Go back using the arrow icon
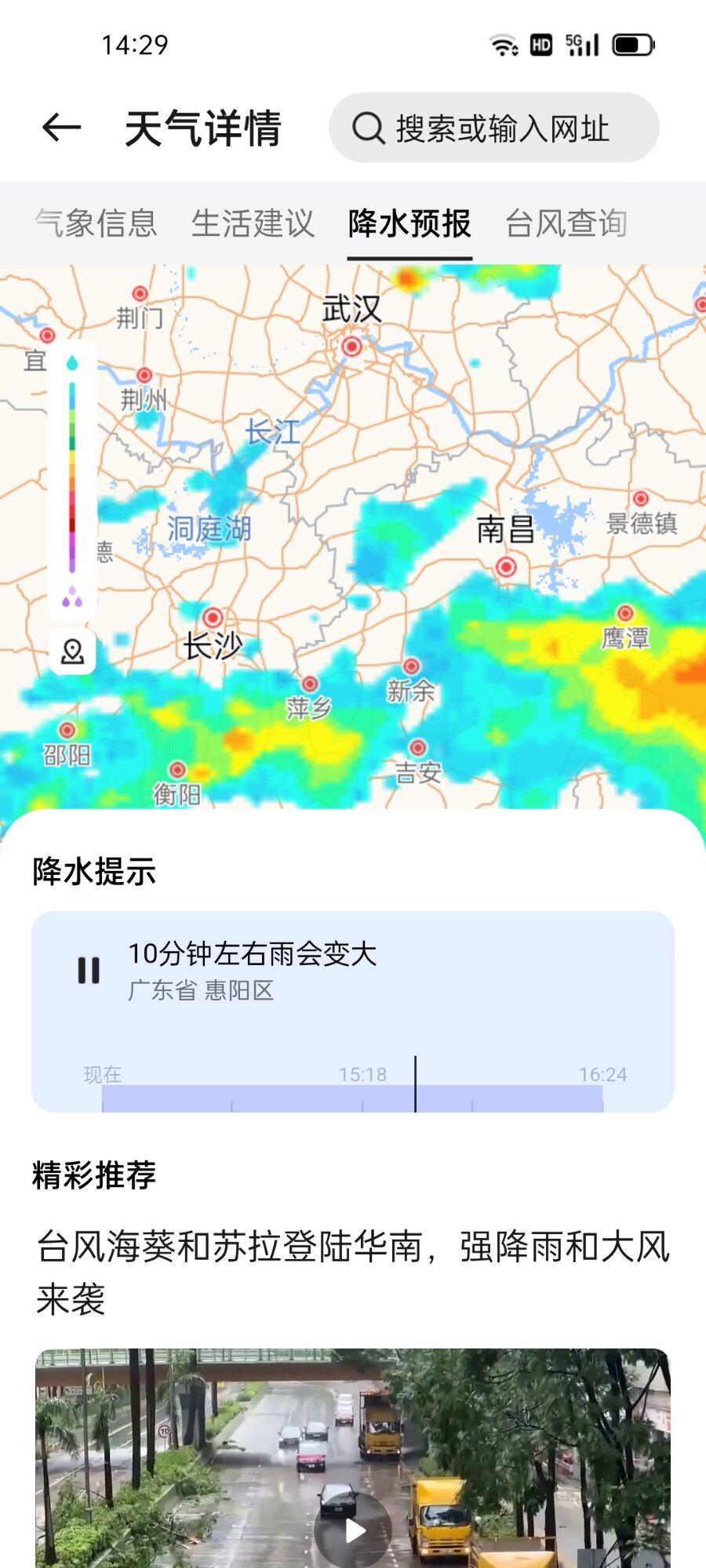The width and height of the screenshot is (706, 1568). pos(62,128)
